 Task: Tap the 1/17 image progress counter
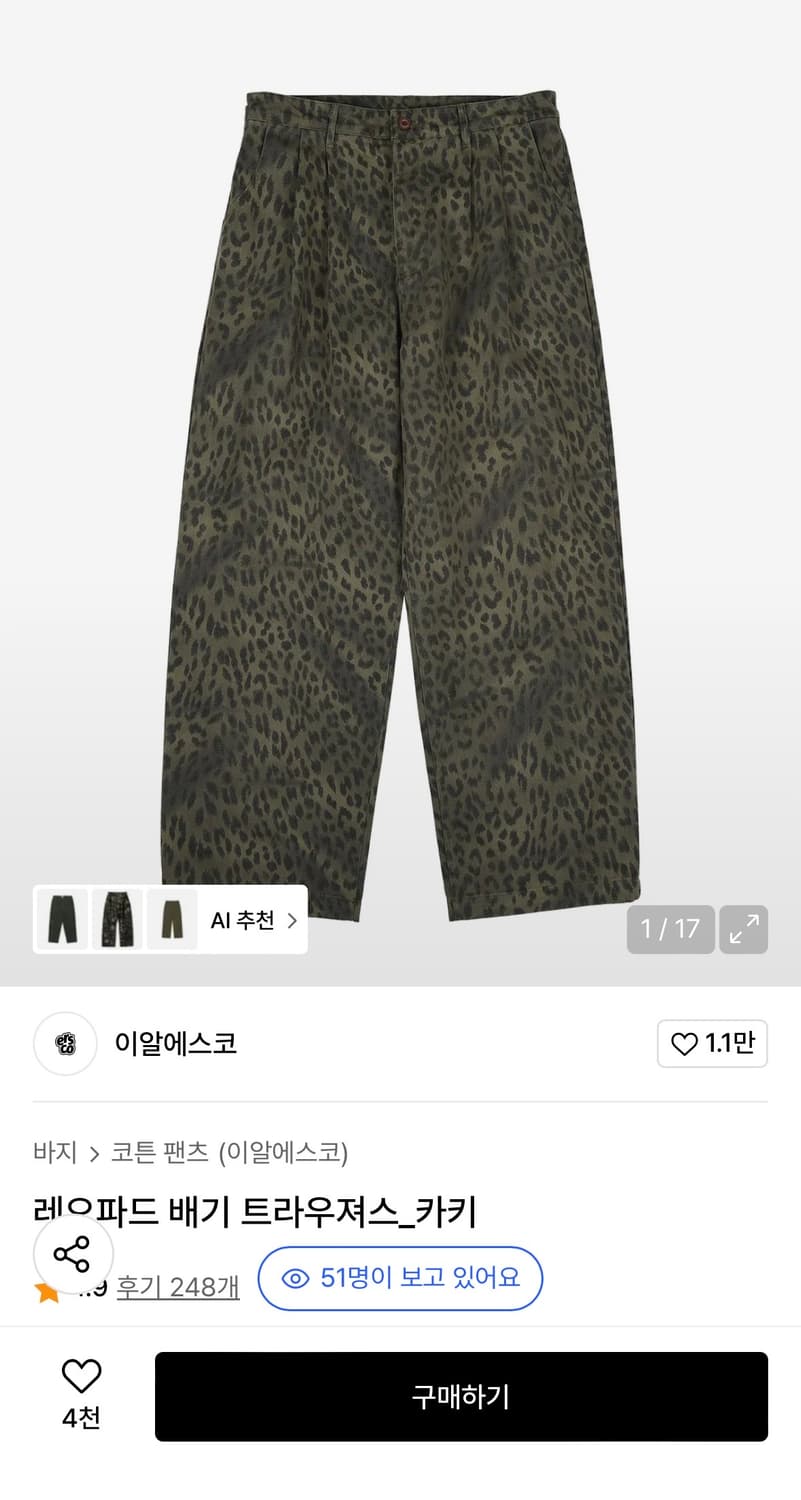pyautogui.click(x=670, y=930)
